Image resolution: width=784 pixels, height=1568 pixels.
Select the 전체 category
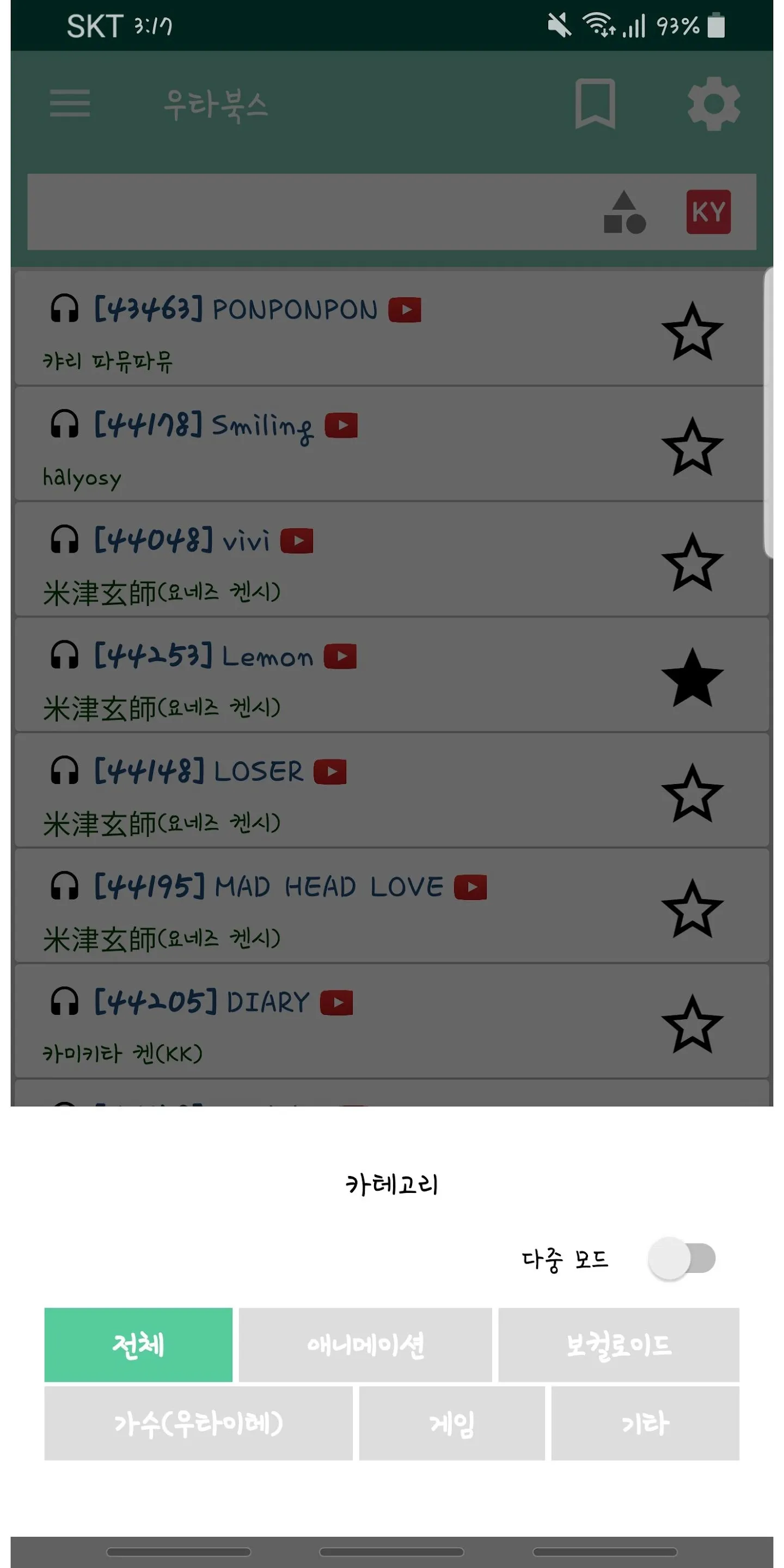(x=138, y=1345)
